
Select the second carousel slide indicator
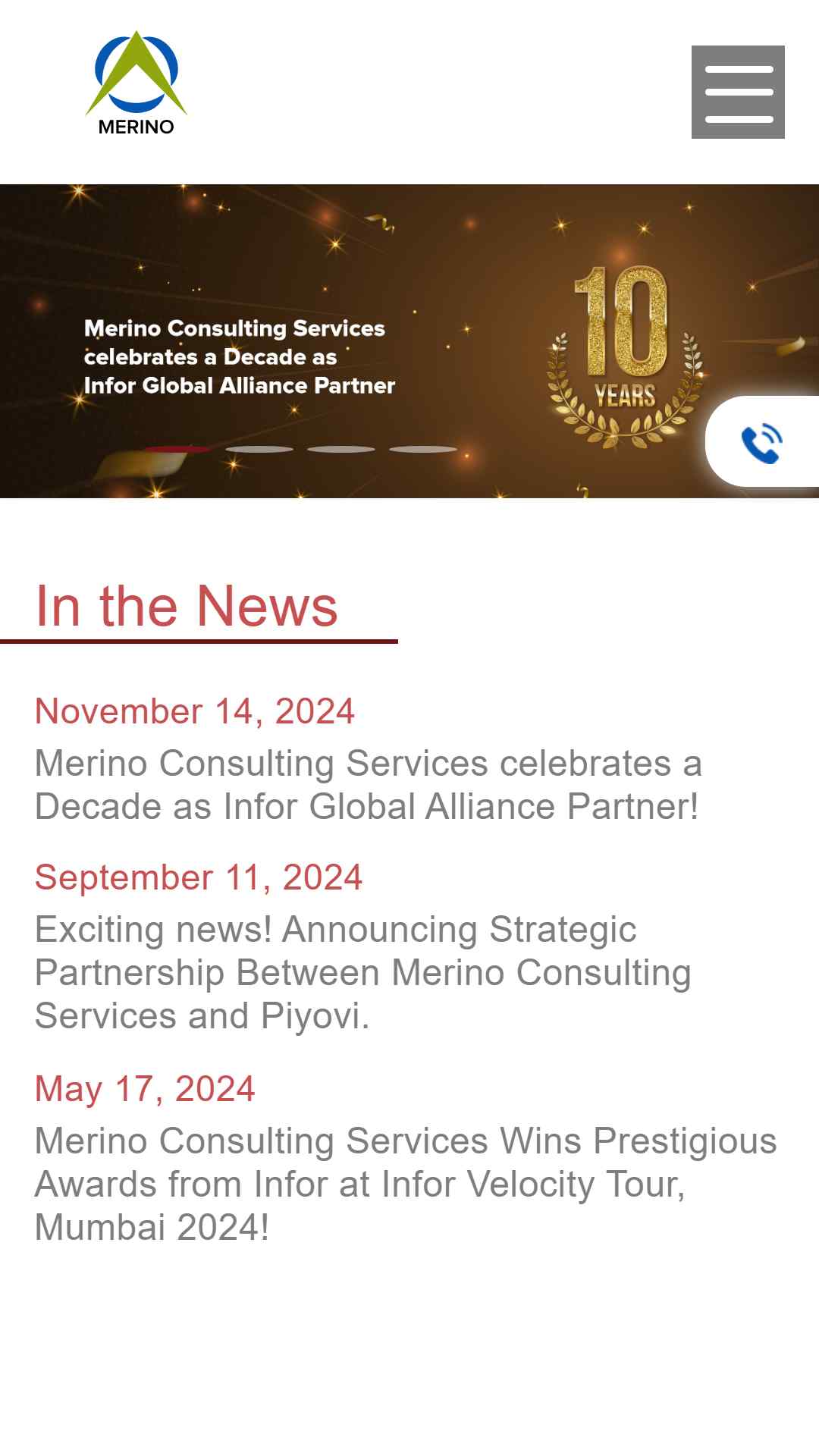pyautogui.click(x=259, y=449)
